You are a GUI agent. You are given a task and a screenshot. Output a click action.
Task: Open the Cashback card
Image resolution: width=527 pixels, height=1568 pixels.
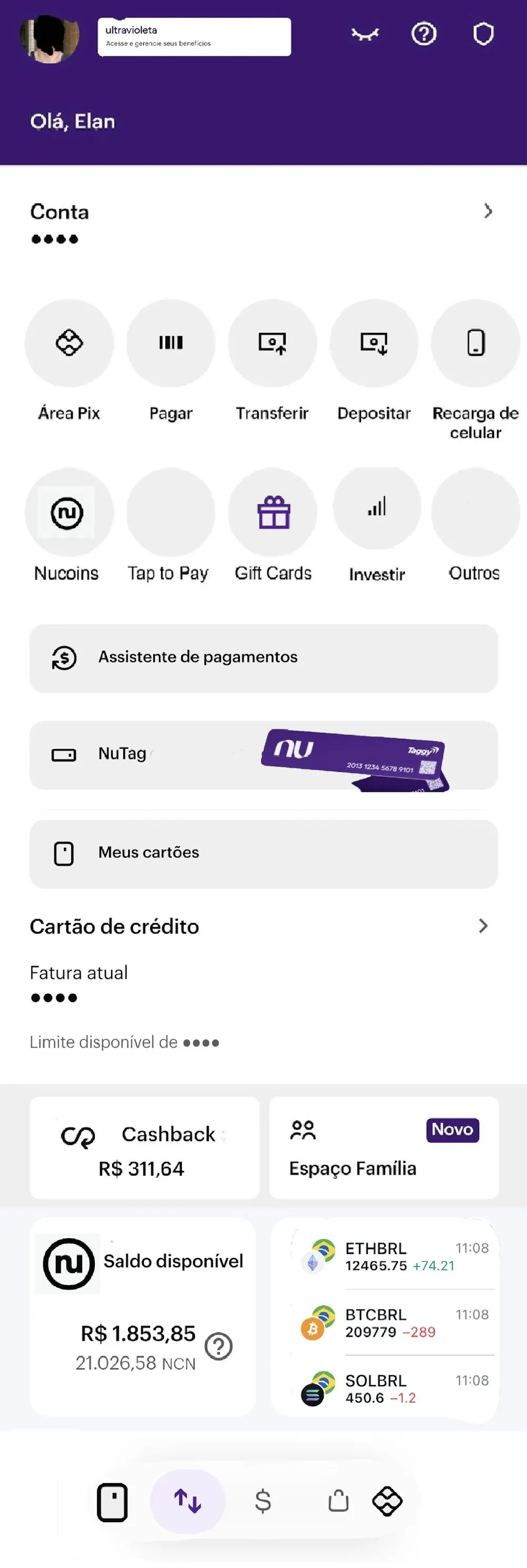145,1148
